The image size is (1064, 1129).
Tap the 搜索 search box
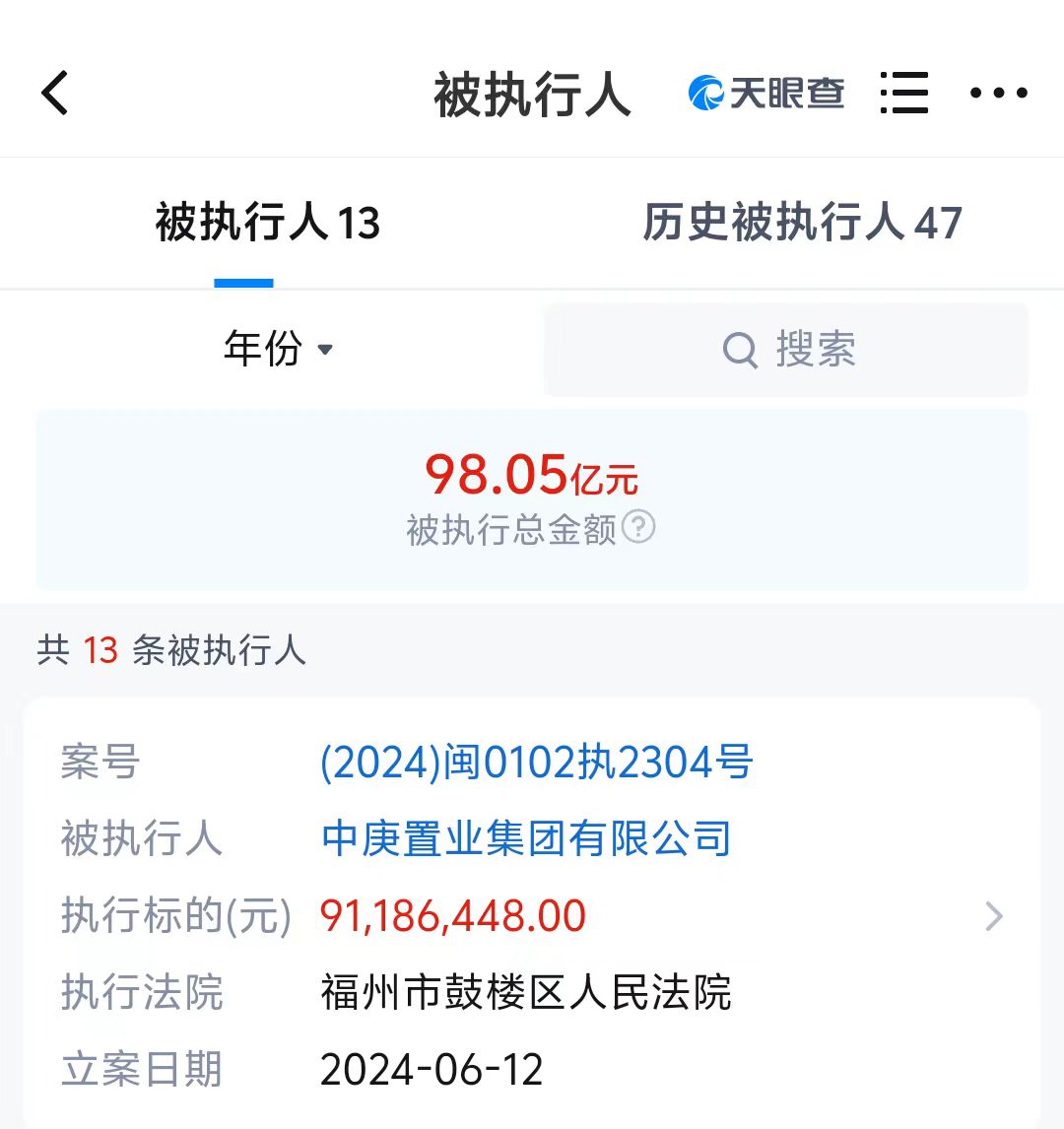point(786,350)
